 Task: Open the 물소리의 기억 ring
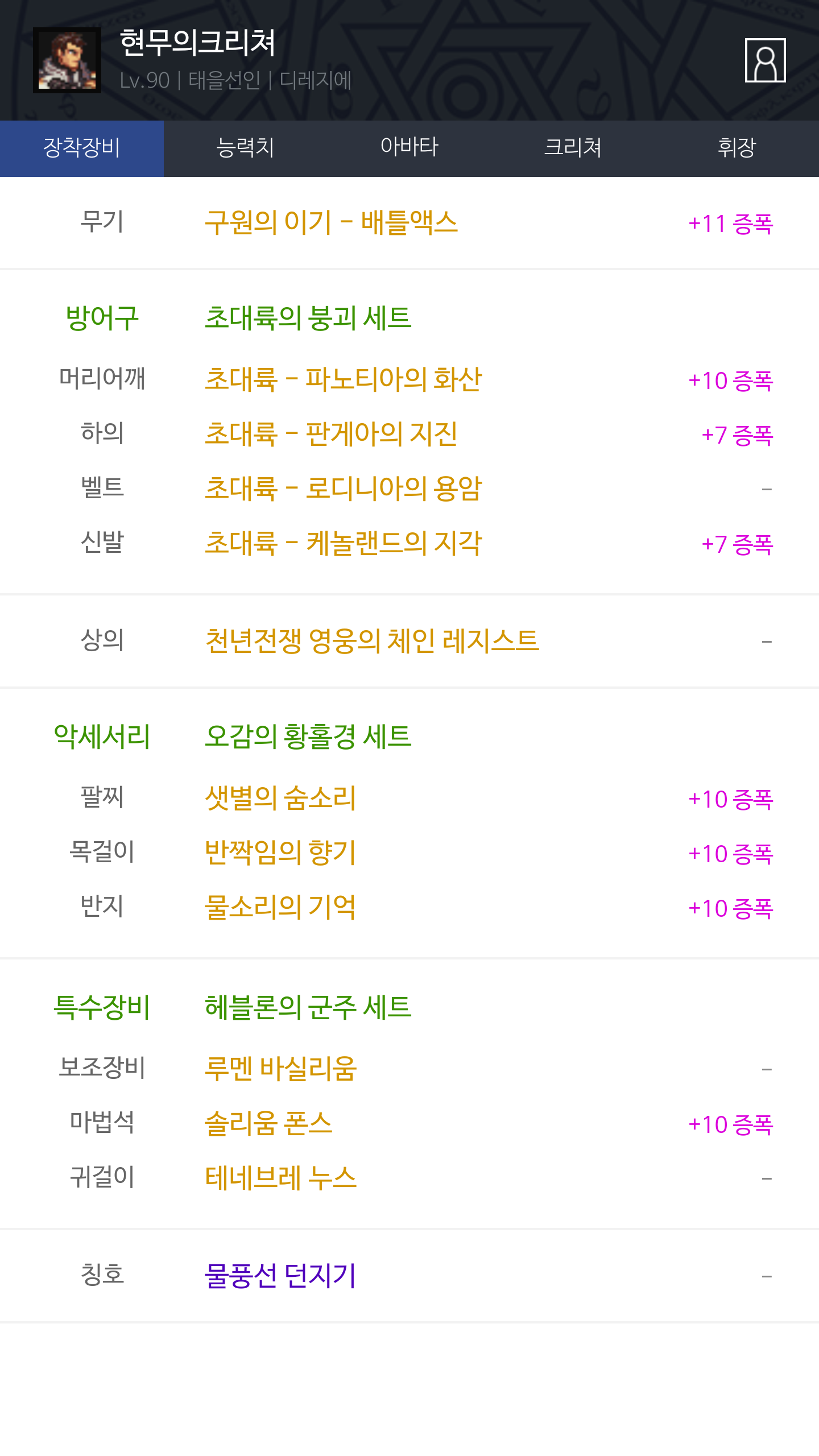point(280,907)
